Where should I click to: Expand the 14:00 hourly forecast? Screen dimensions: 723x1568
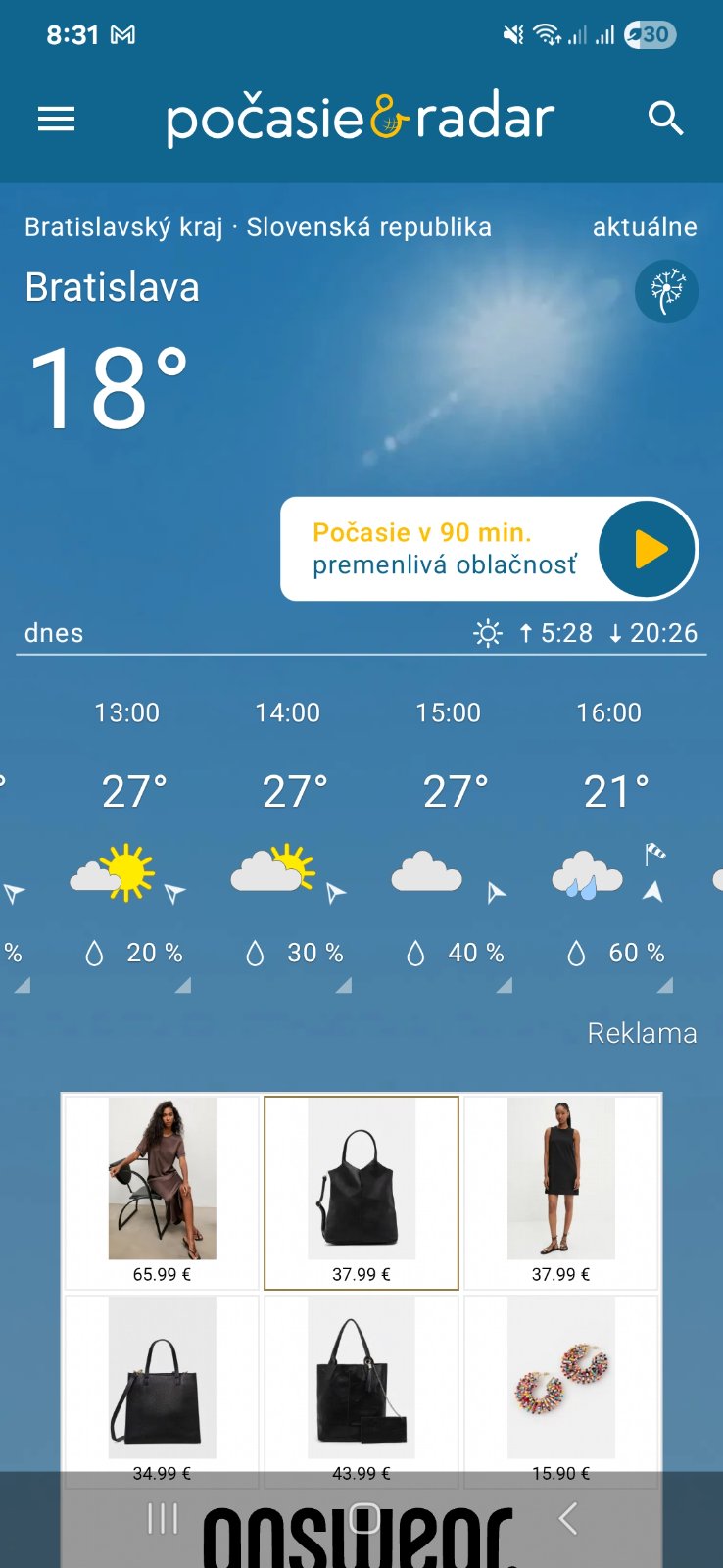(x=288, y=843)
